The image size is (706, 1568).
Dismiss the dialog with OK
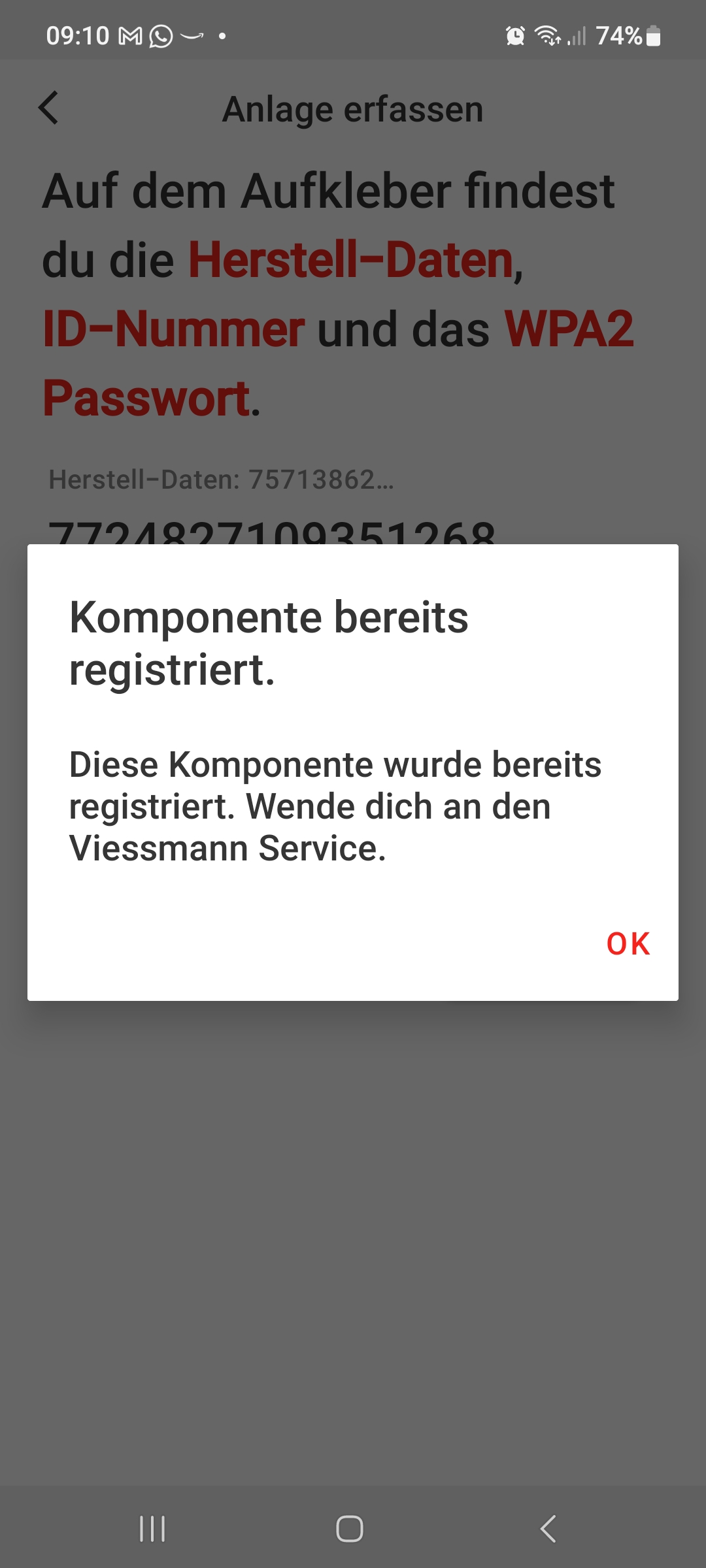[x=628, y=944]
